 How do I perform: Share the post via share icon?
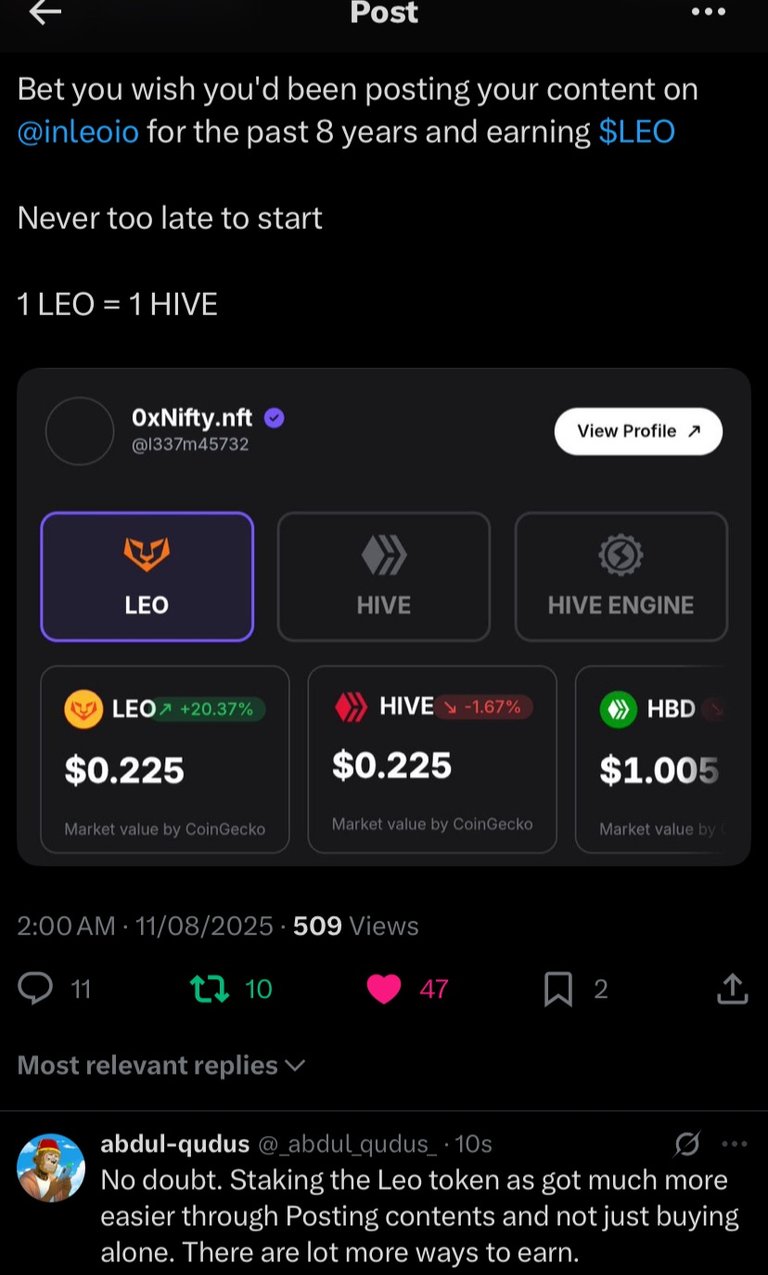point(732,989)
